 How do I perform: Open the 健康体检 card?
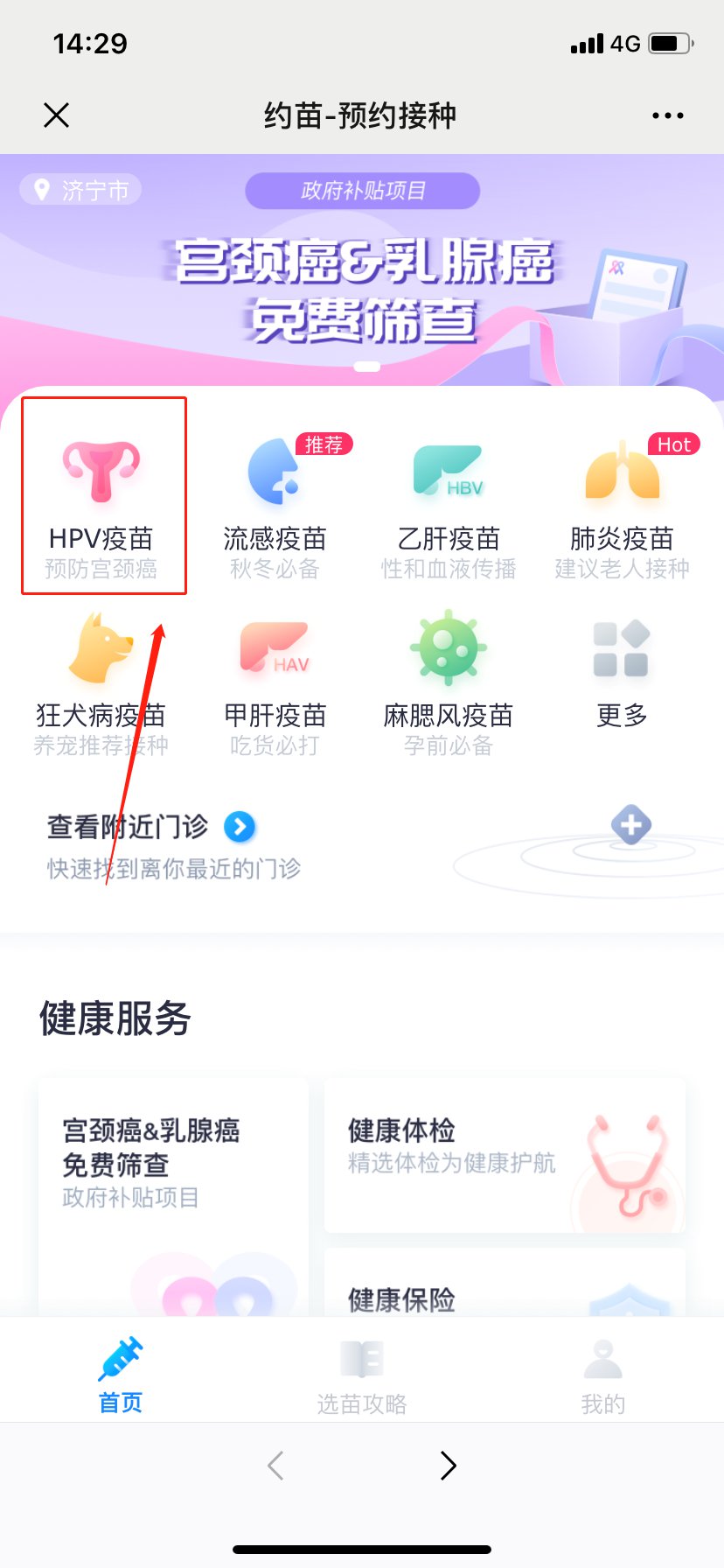click(505, 1155)
